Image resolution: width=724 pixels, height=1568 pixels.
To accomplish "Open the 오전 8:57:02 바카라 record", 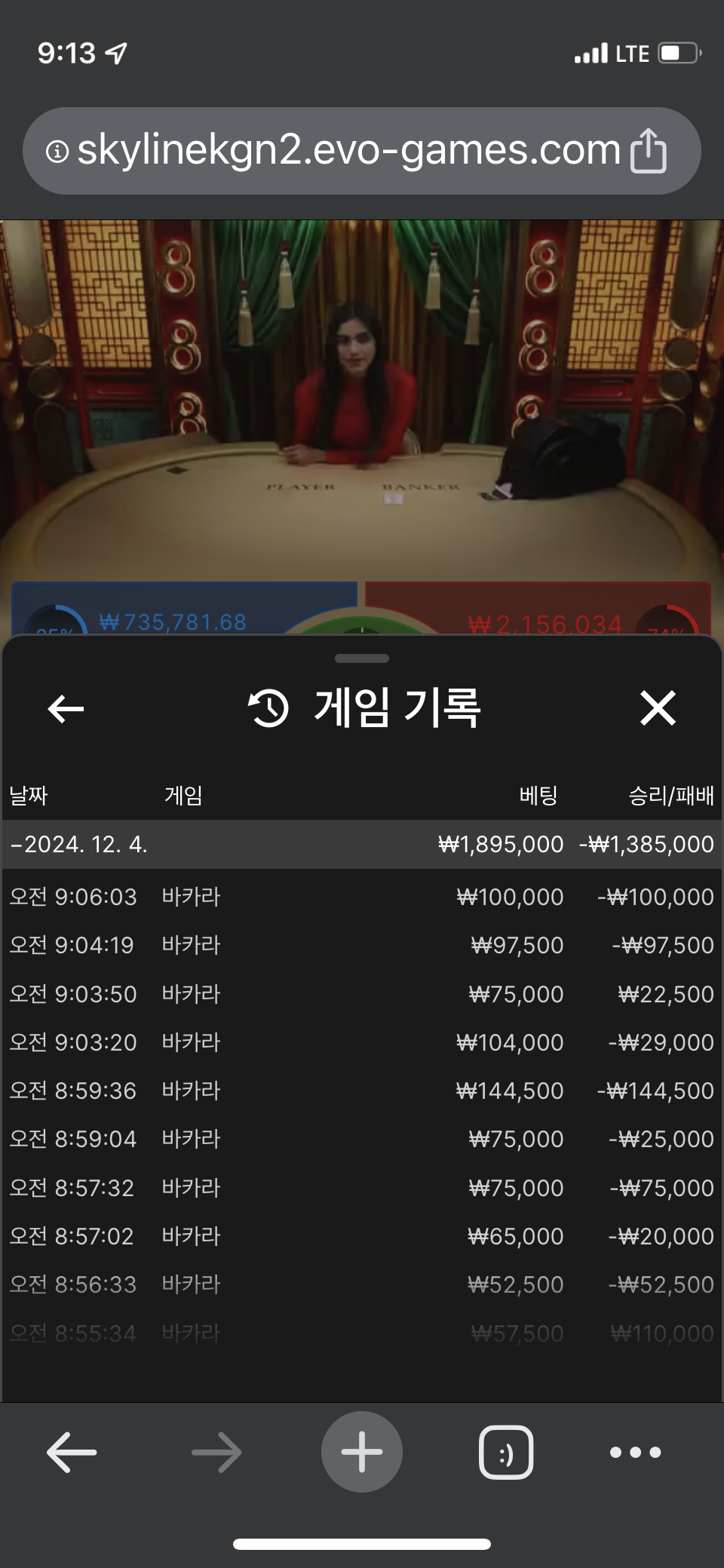I will click(x=360, y=1236).
